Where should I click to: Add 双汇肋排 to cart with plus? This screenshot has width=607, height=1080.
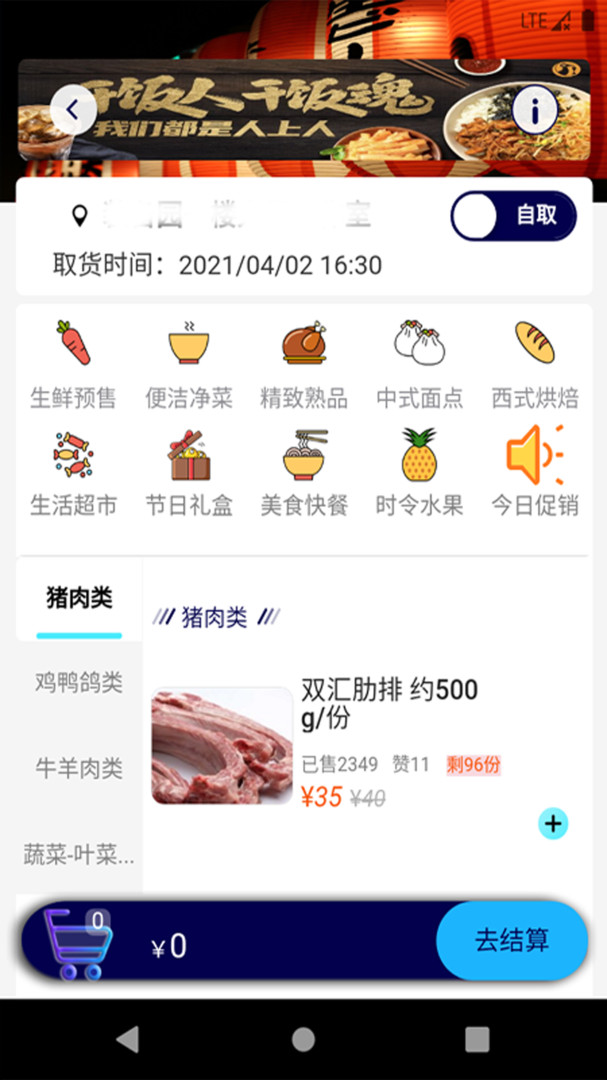coord(553,824)
